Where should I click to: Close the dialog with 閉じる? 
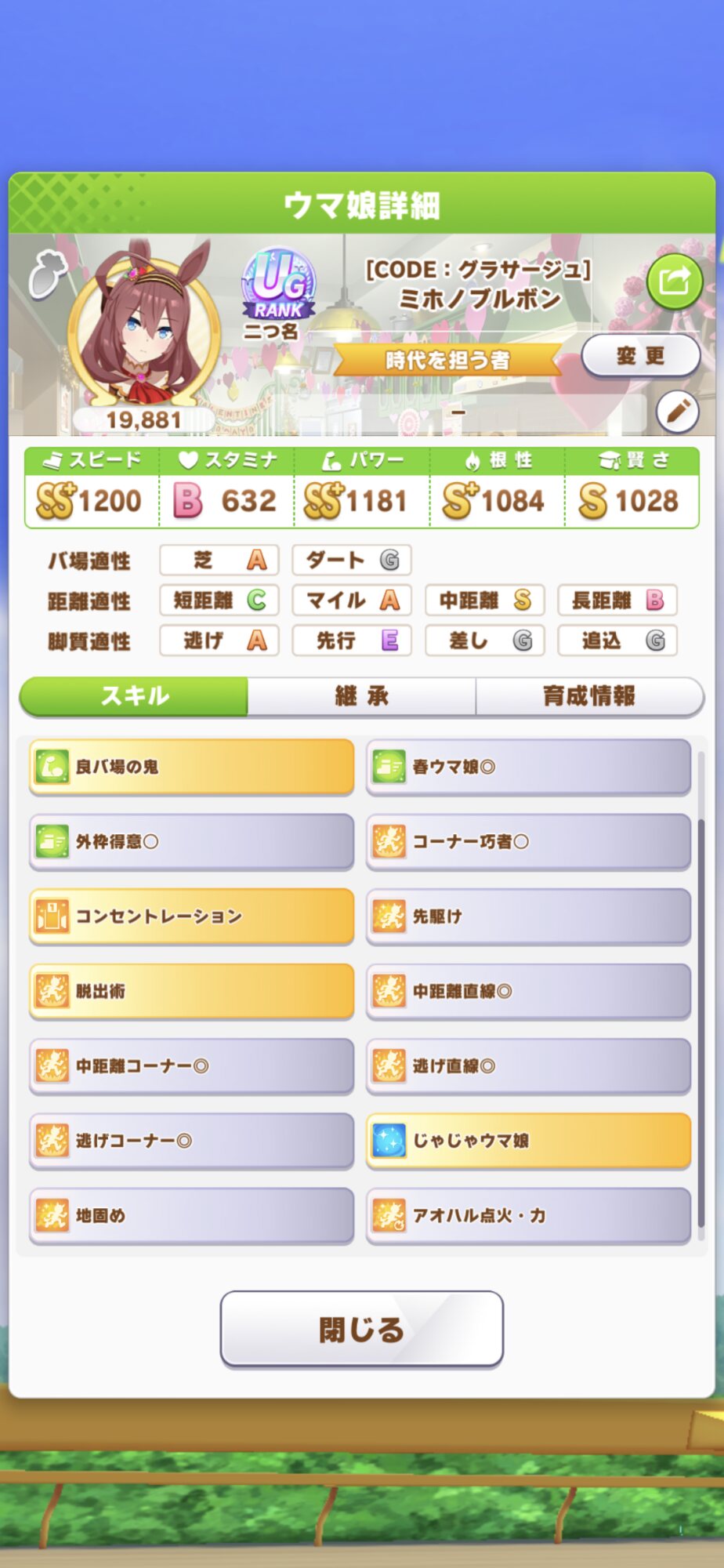coord(361,1329)
